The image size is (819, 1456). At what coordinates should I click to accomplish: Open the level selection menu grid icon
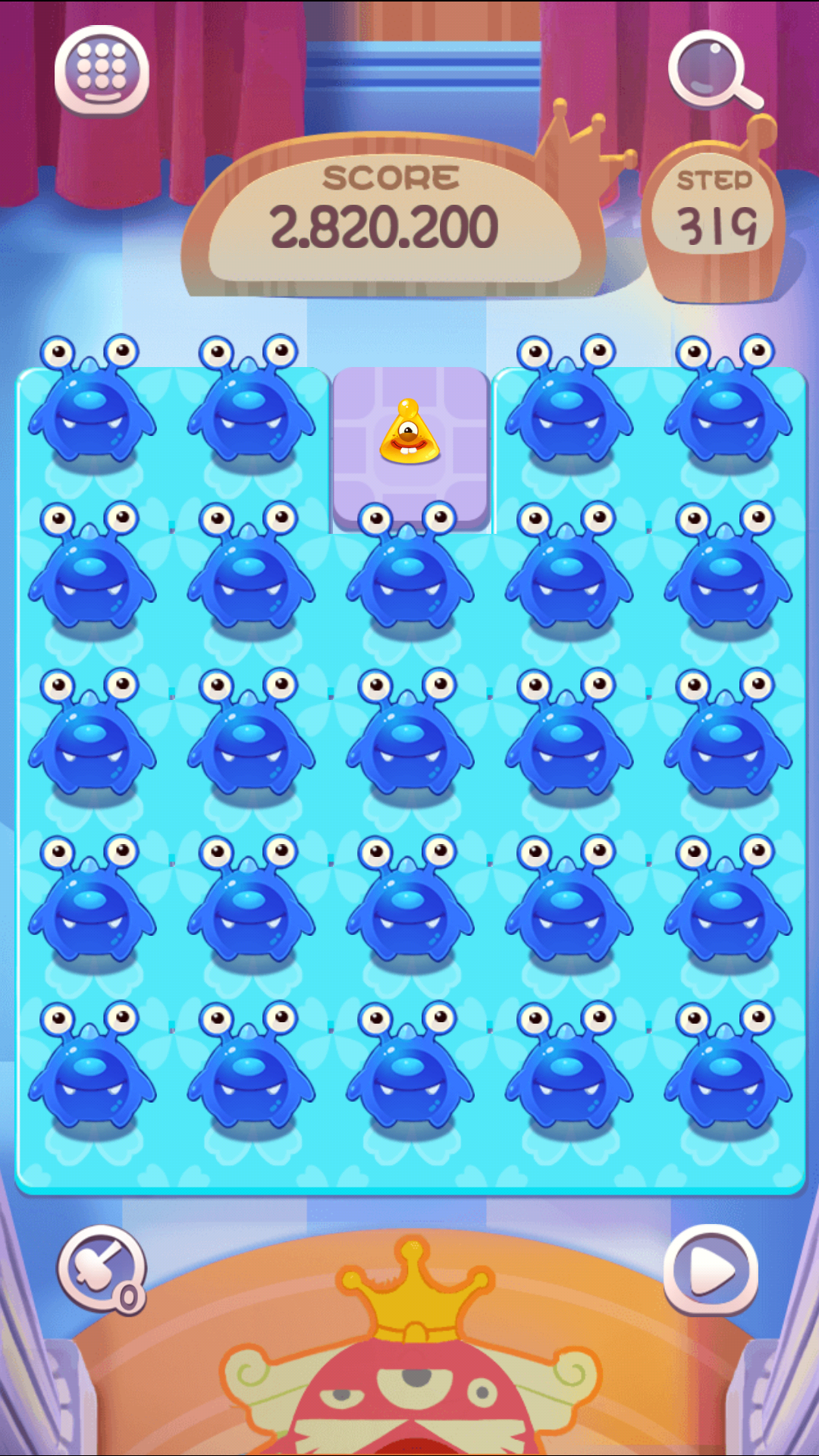[x=102, y=68]
